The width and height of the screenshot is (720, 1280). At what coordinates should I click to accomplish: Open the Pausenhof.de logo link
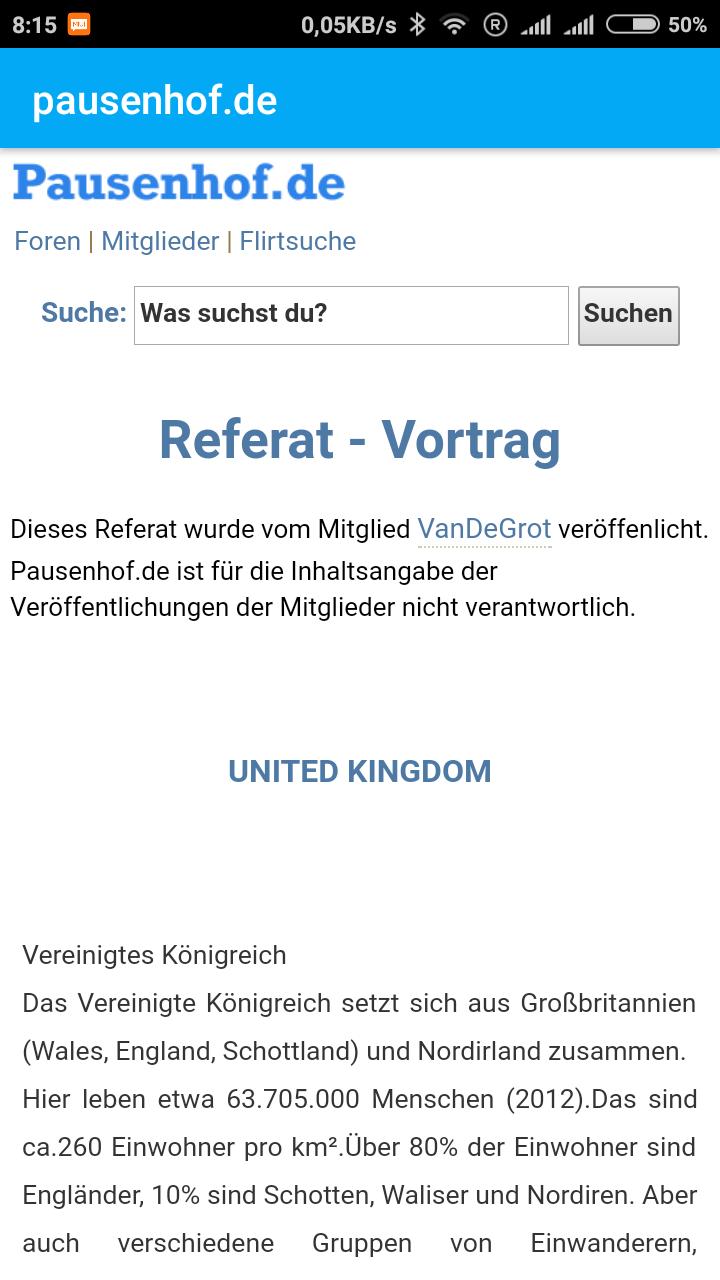[x=178, y=183]
